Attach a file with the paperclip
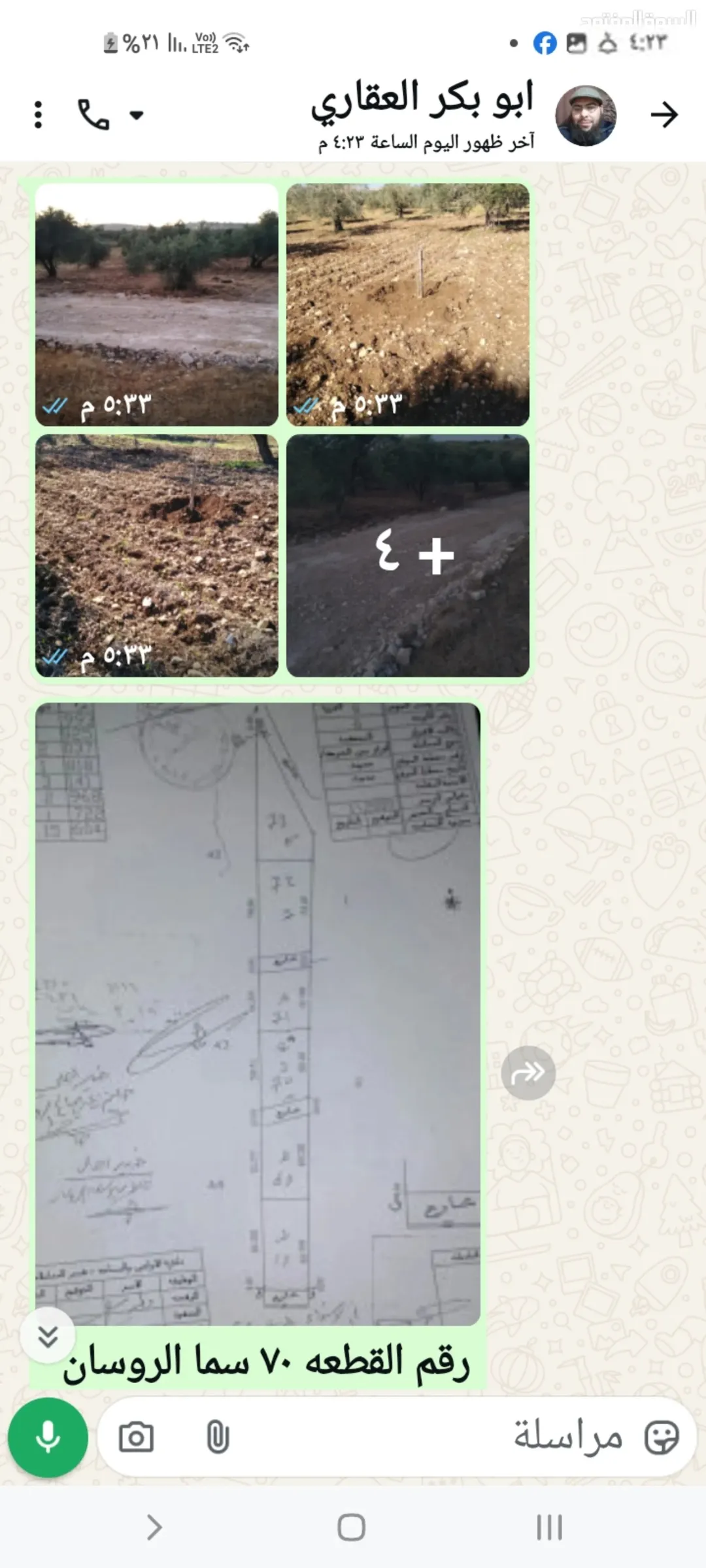This screenshot has height=1568, width=706. (218, 1438)
